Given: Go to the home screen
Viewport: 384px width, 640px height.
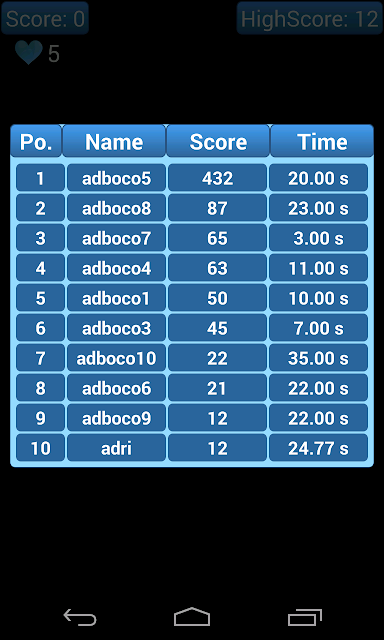Looking at the screenshot, I should point(192,616).
